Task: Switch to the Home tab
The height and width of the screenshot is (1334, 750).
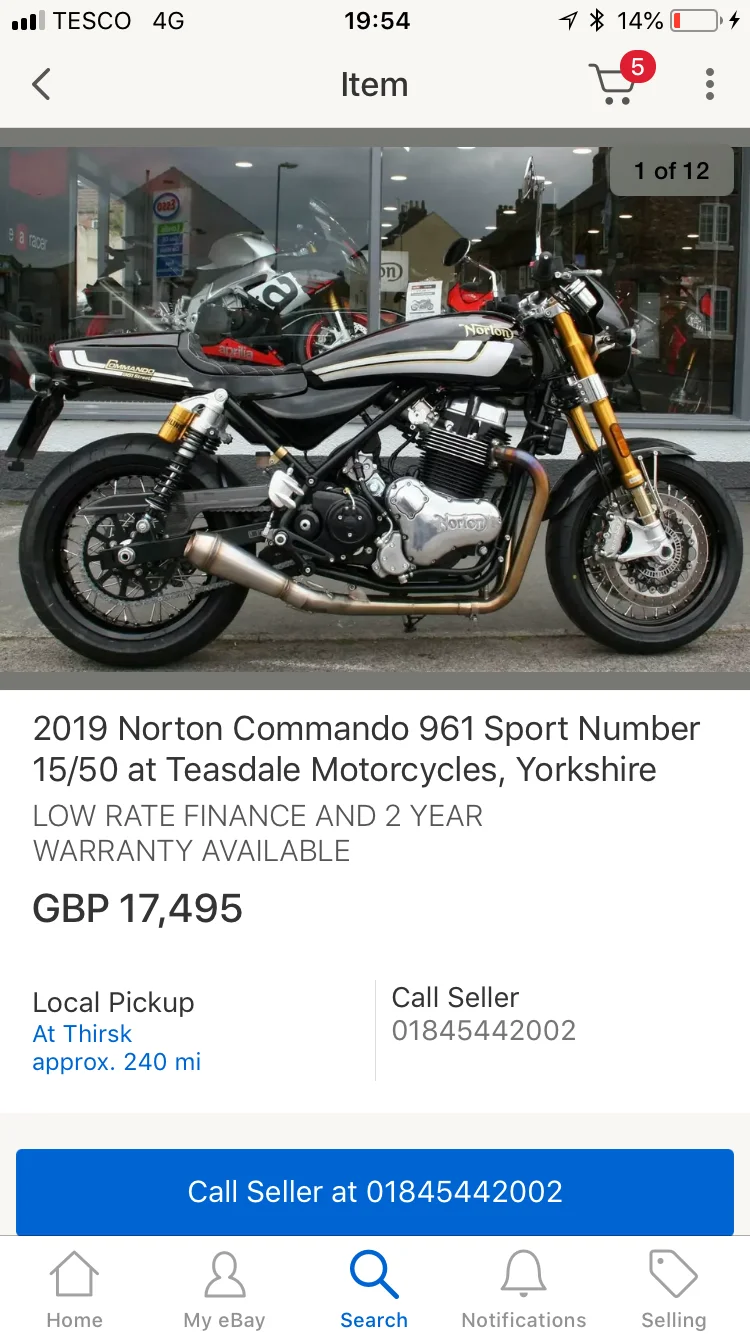Action: [x=75, y=1291]
